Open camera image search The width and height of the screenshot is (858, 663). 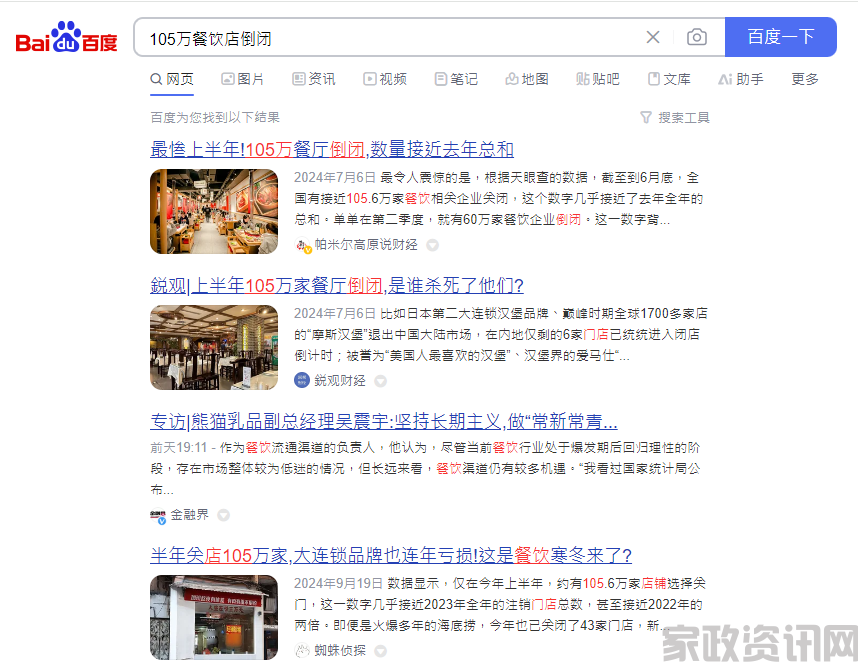(697, 37)
